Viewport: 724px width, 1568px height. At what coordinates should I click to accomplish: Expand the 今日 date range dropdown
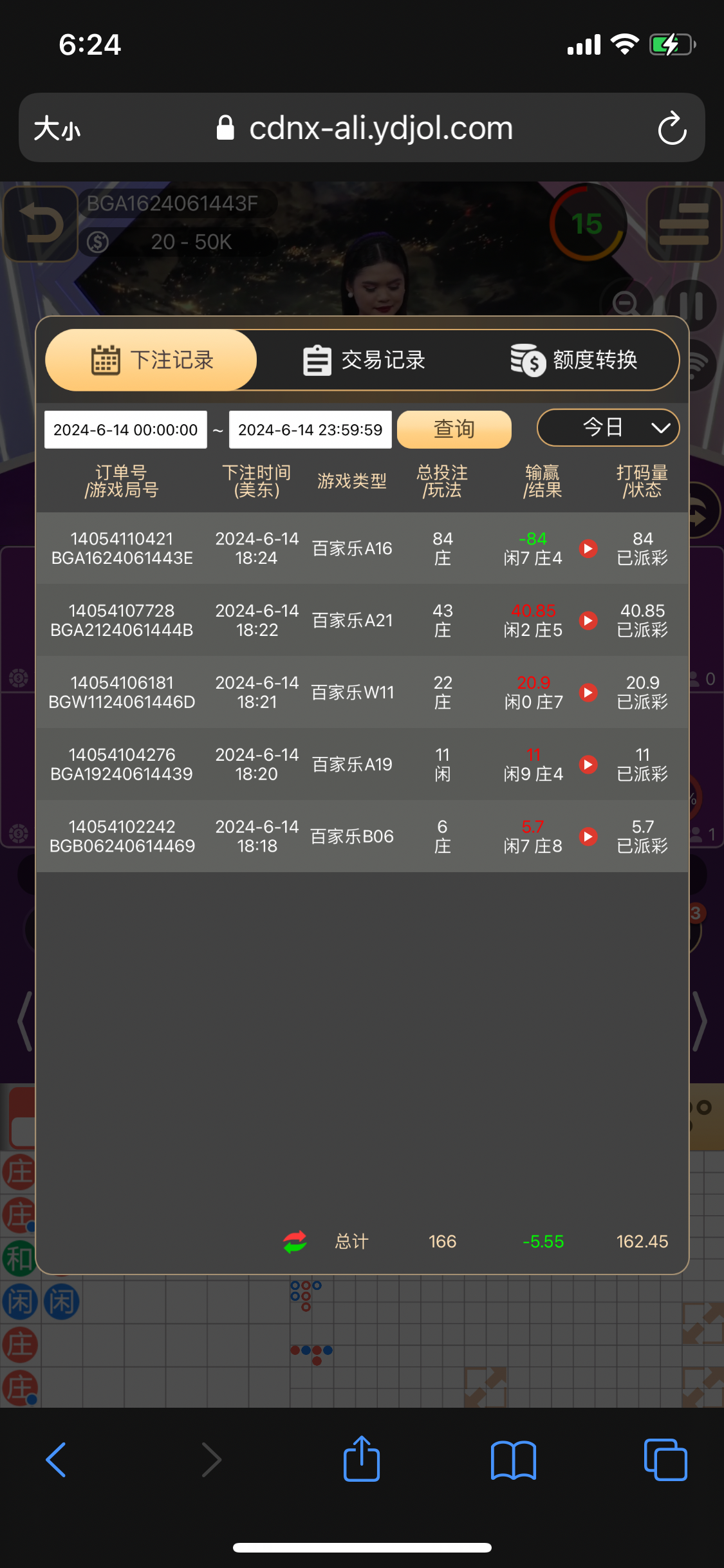click(608, 427)
